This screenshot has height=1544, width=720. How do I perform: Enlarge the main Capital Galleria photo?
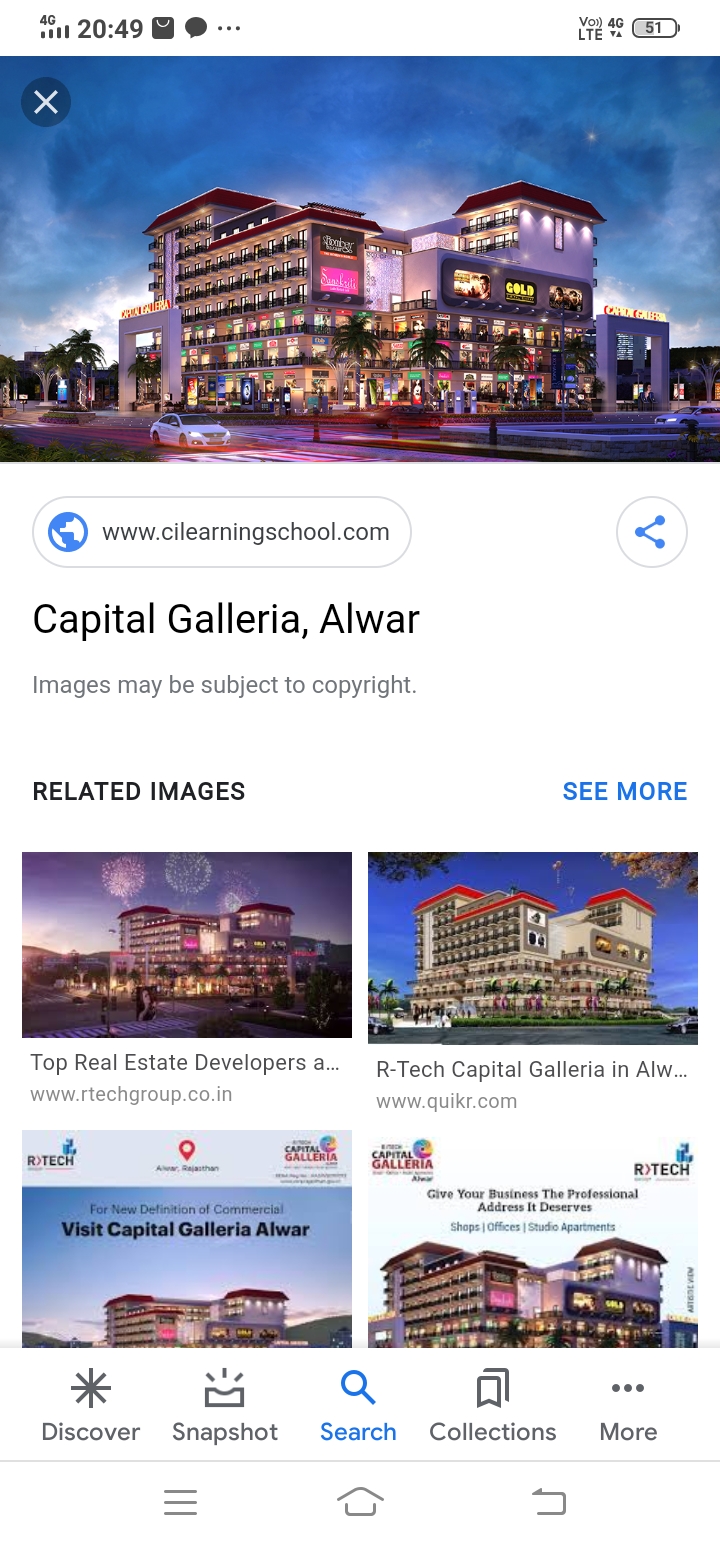click(360, 259)
